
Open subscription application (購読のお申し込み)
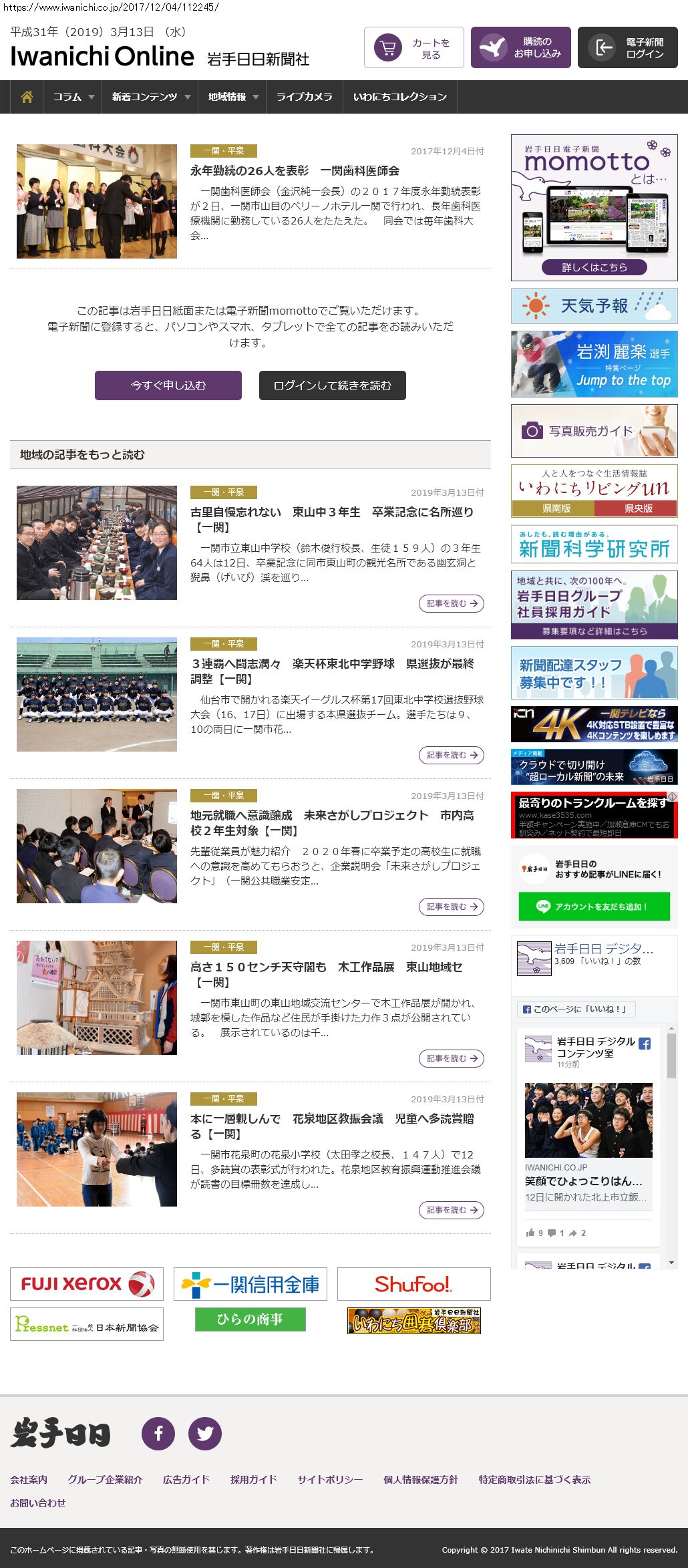click(520, 47)
